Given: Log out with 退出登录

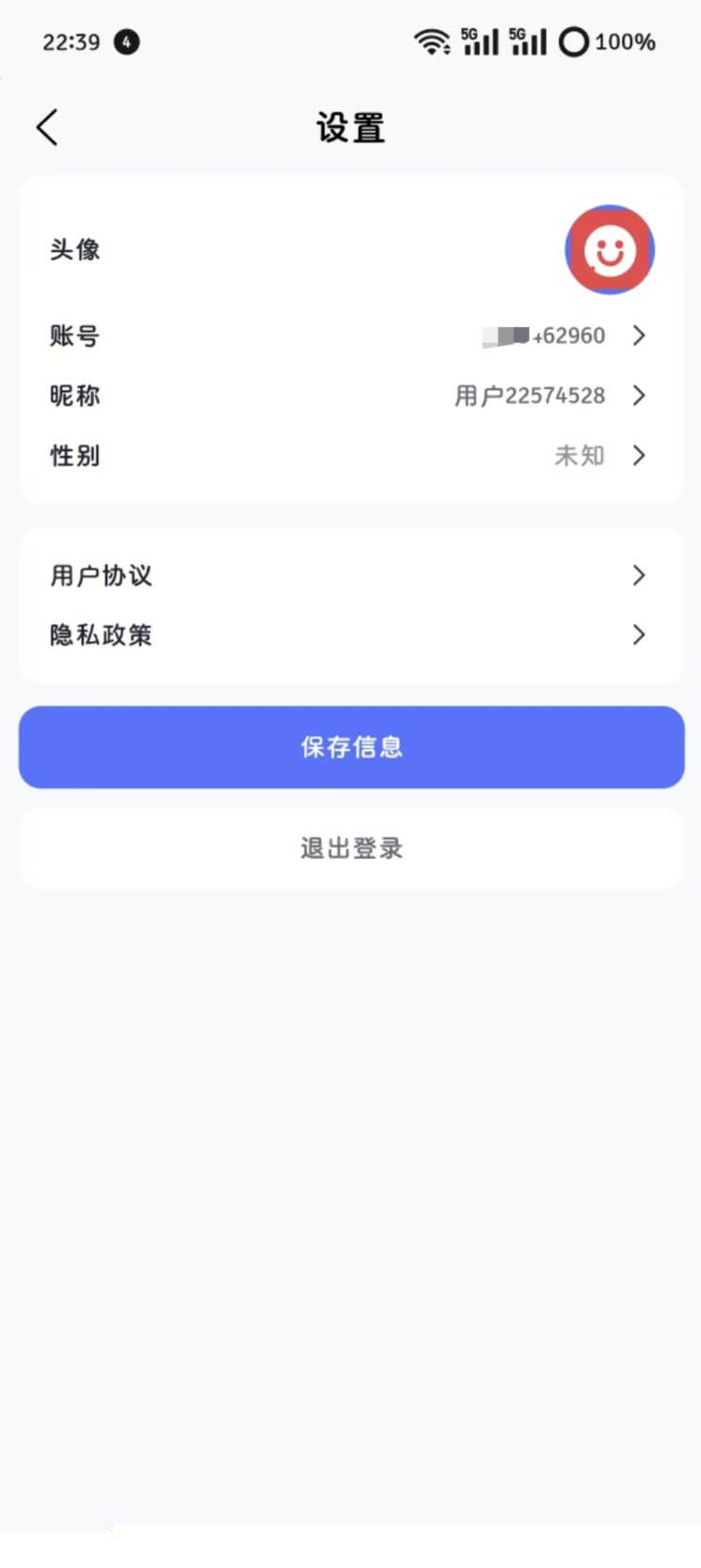Looking at the screenshot, I should pos(350,848).
